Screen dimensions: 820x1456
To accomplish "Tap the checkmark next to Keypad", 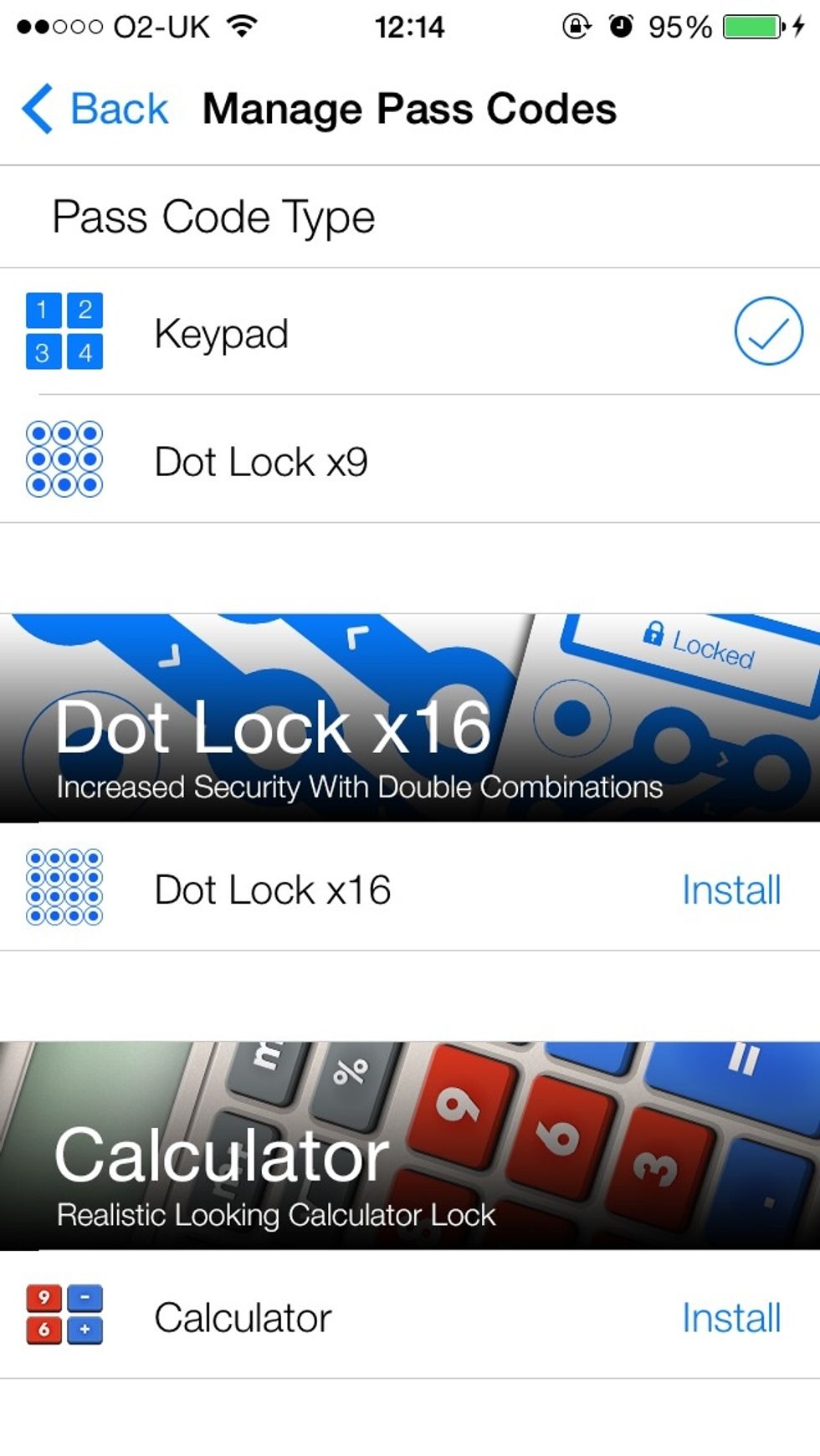I will point(768,331).
